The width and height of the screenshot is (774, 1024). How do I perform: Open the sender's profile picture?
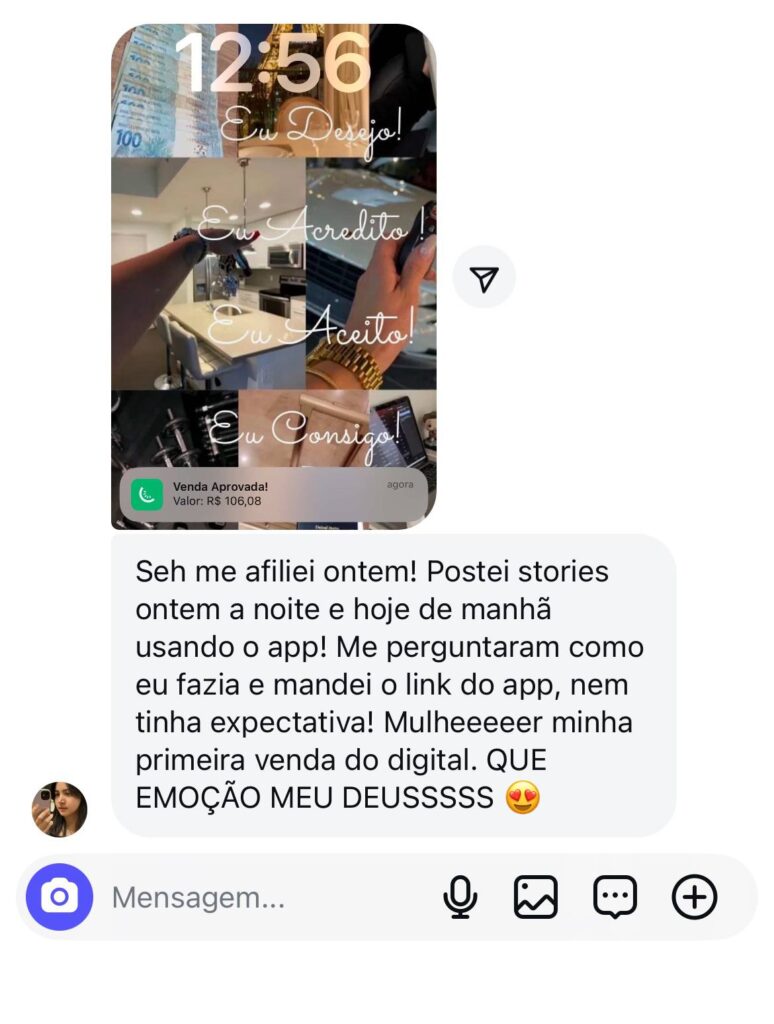pos(59,809)
